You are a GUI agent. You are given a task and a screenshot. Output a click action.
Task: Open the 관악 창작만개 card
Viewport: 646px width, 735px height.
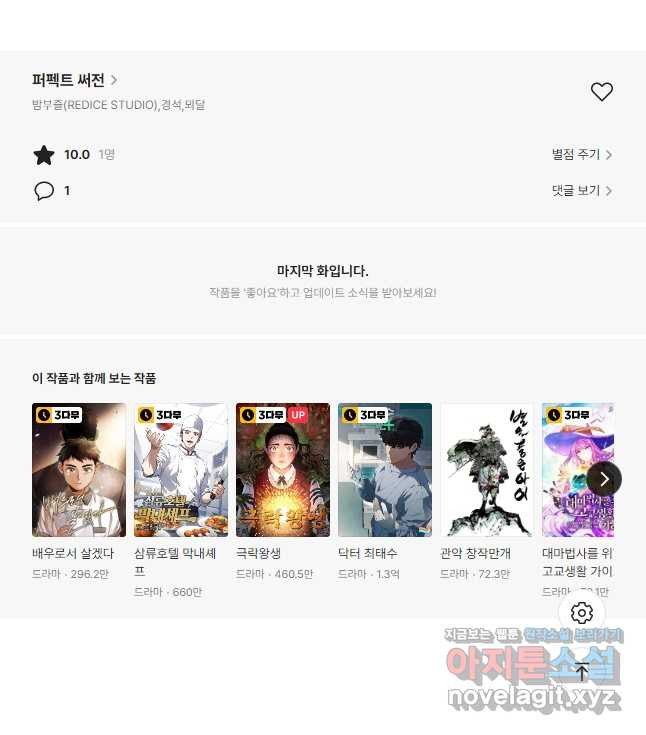(487, 470)
